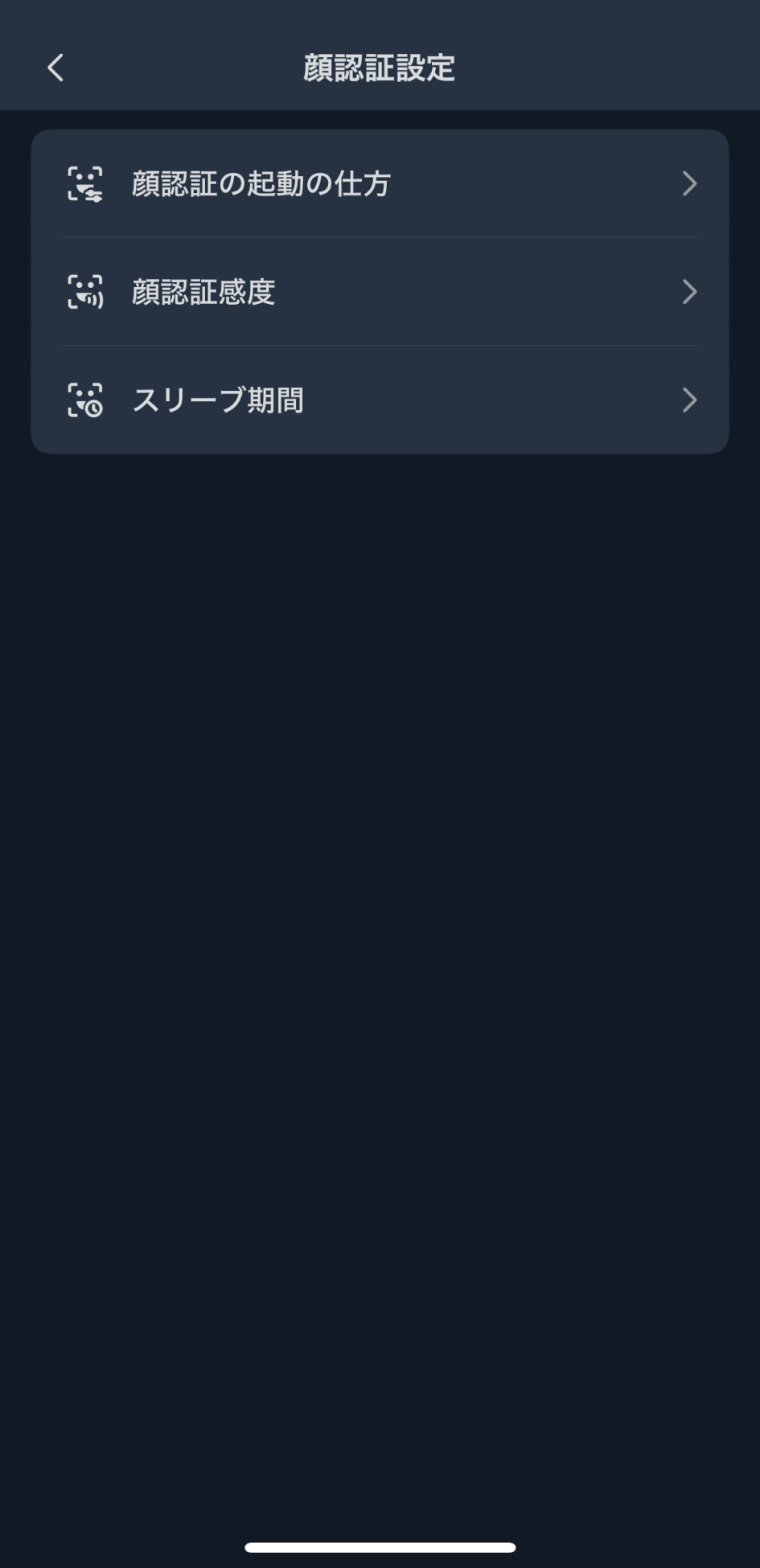Go back from 顔認証設定 screen
The width and height of the screenshot is (760, 1568).
coord(55,68)
